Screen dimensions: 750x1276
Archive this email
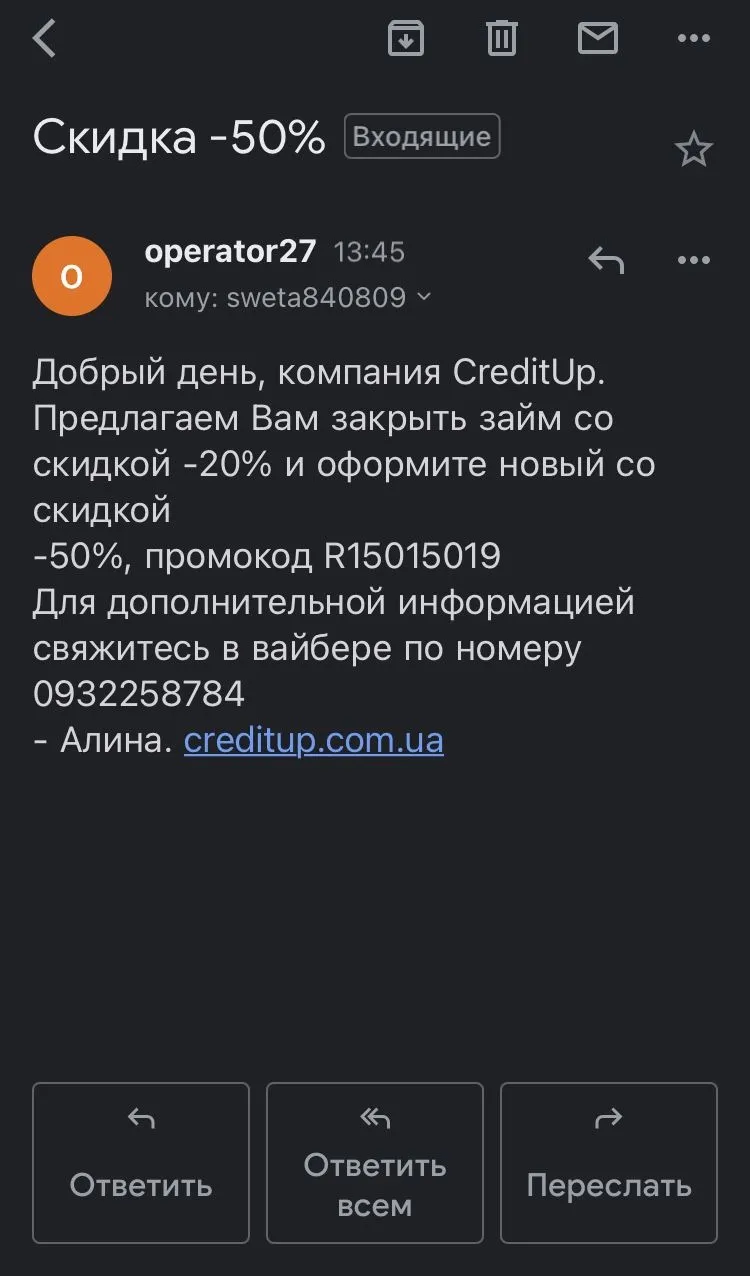[x=406, y=39]
